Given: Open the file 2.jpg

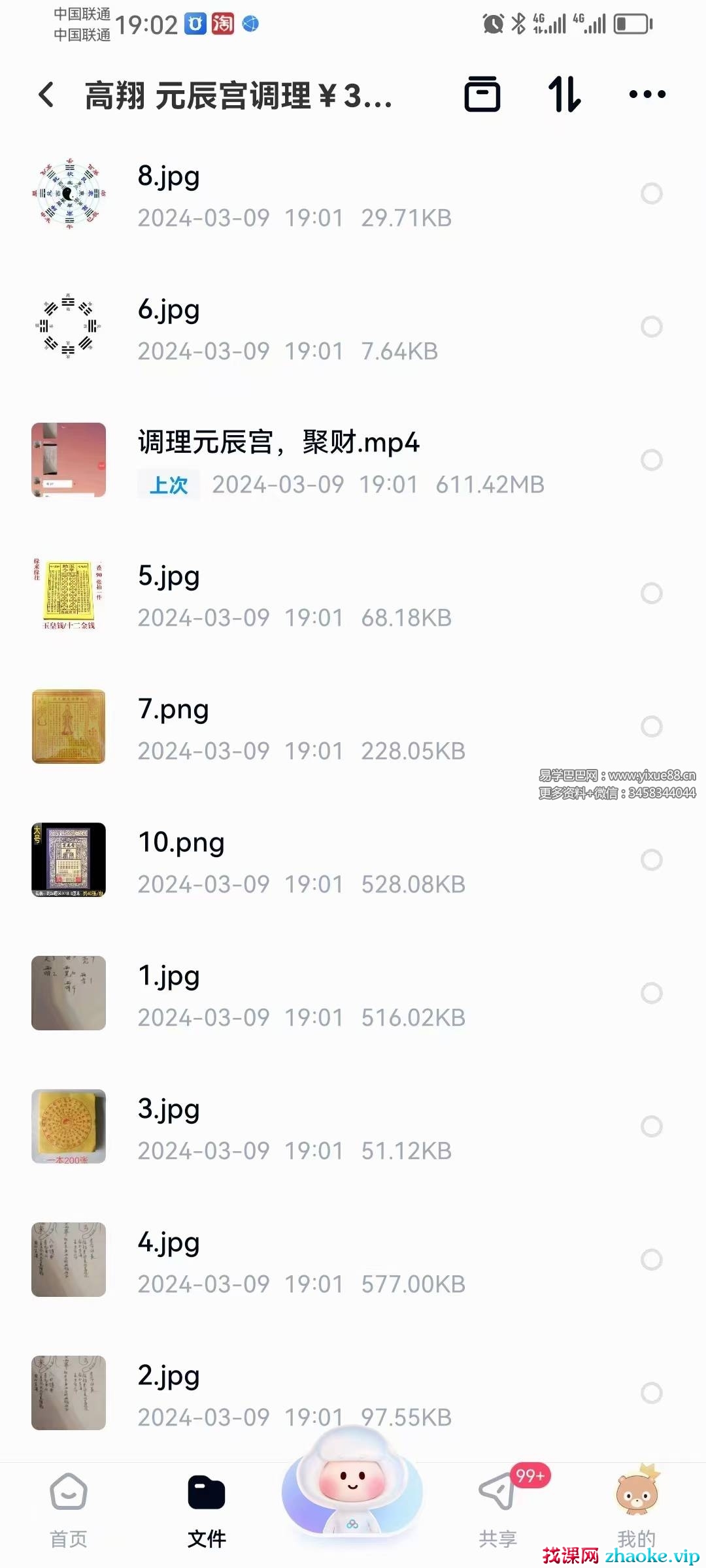Looking at the screenshot, I should coord(294,1393).
